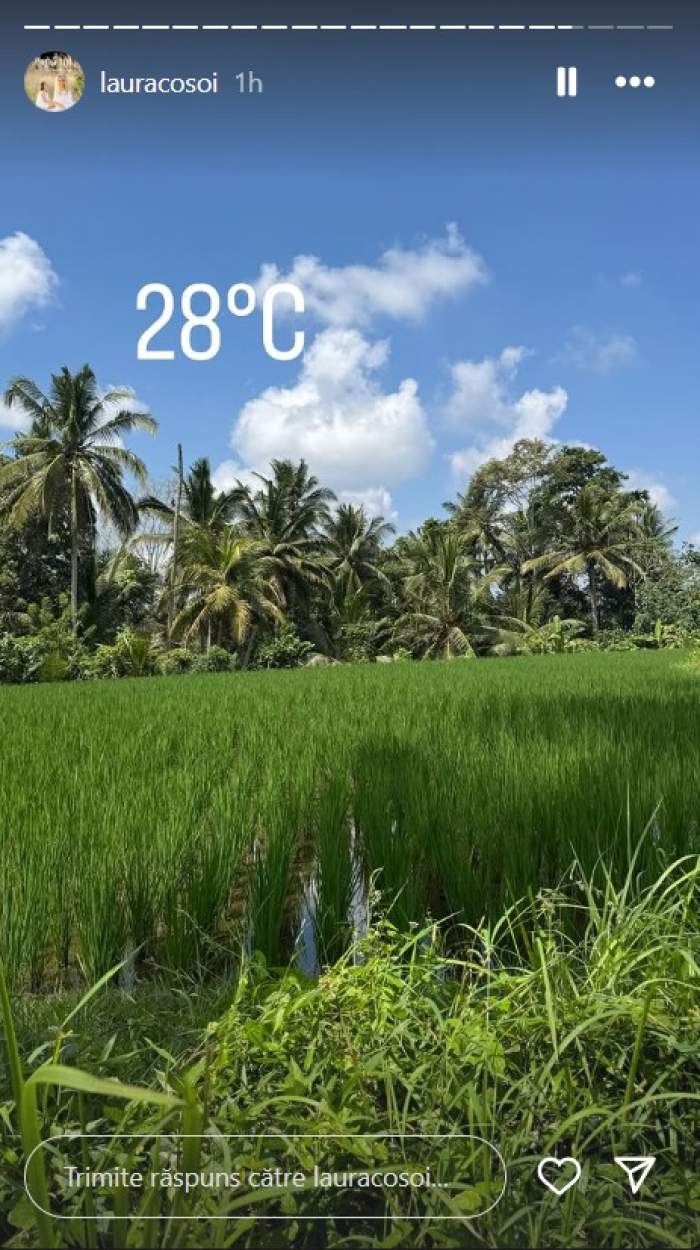Tap the reply field to lauracosoi
Screen dimensions: 700x1250
coord(265,1177)
